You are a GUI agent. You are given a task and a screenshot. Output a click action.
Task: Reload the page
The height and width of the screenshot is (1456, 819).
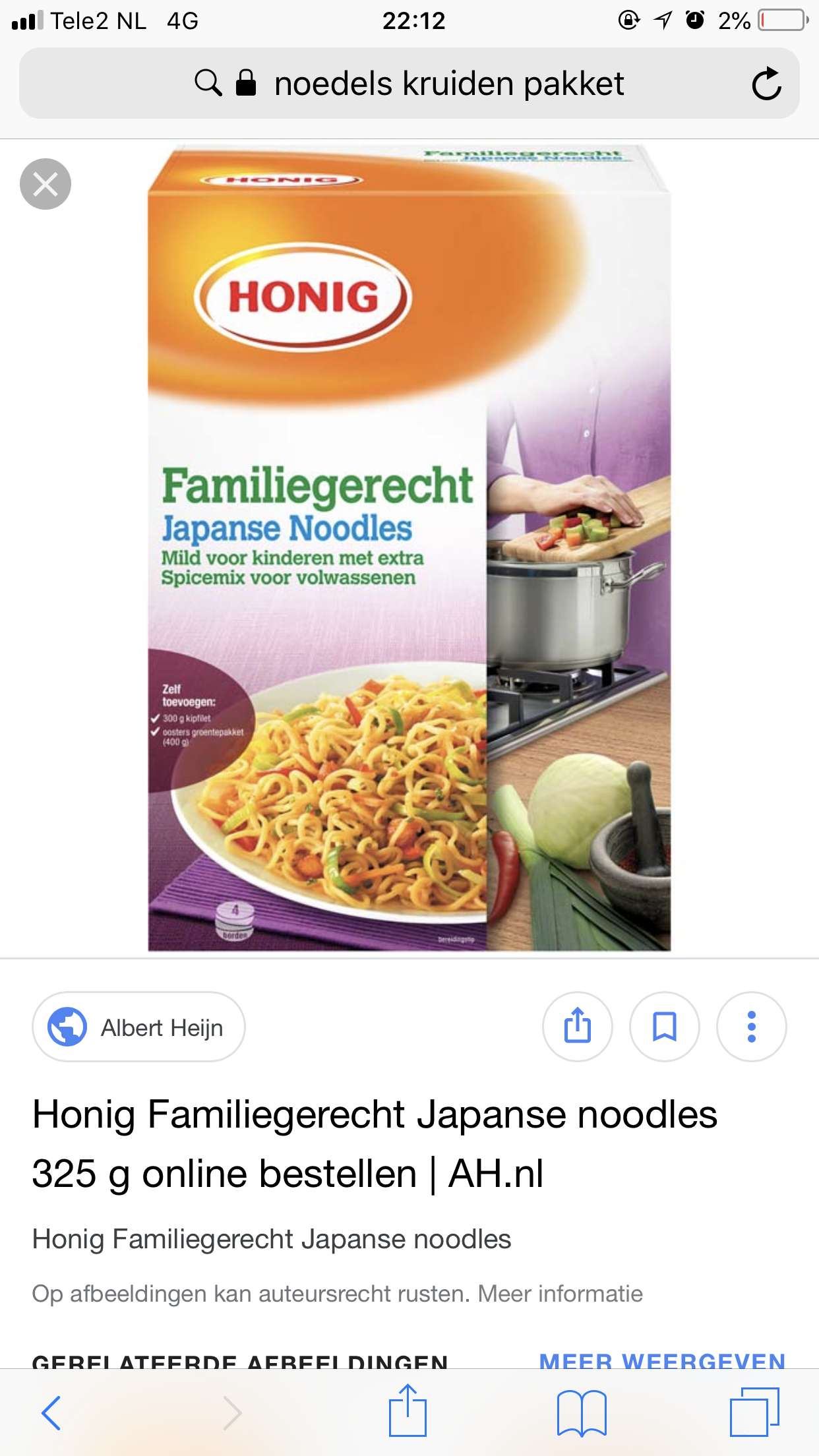pyautogui.click(x=766, y=84)
